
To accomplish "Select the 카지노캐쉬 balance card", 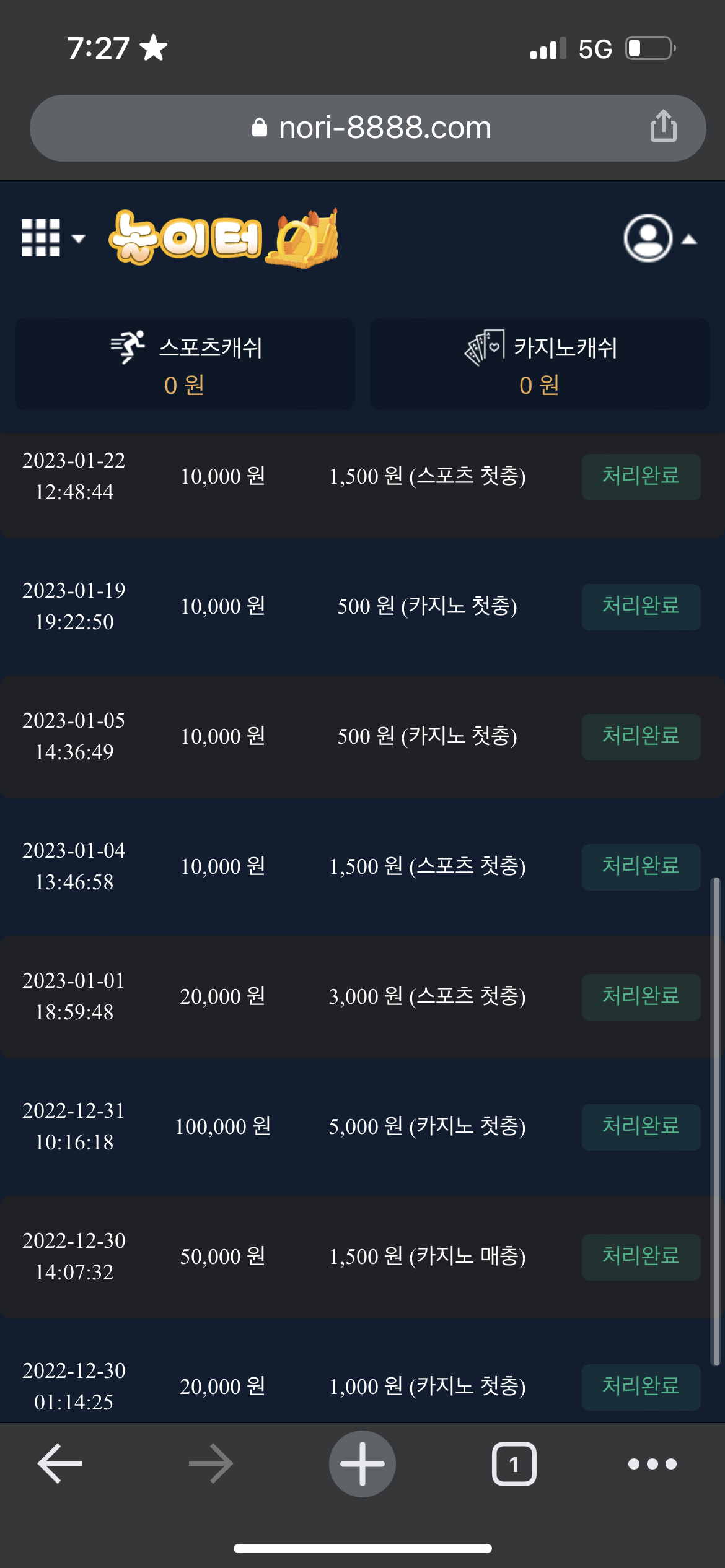I will point(540,364).
